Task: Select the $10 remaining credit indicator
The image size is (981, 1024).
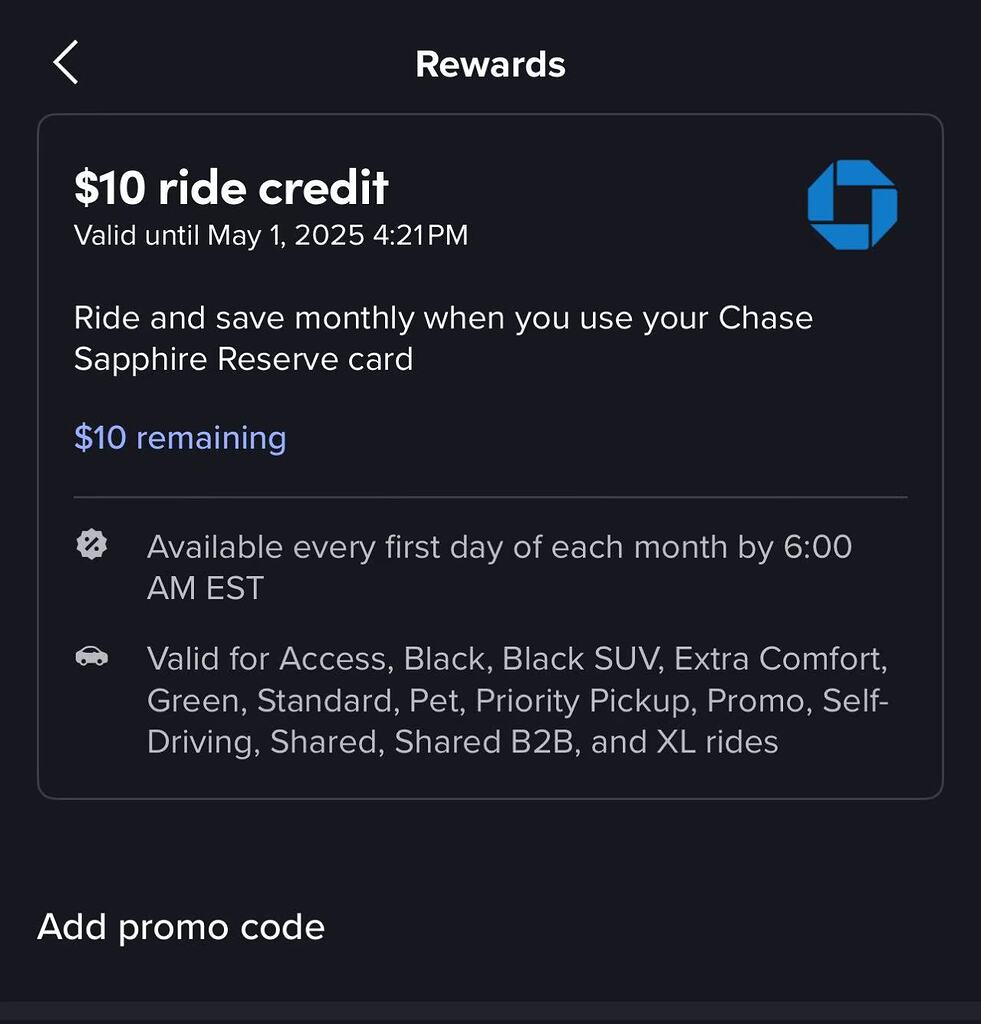Action: (180, 437)
